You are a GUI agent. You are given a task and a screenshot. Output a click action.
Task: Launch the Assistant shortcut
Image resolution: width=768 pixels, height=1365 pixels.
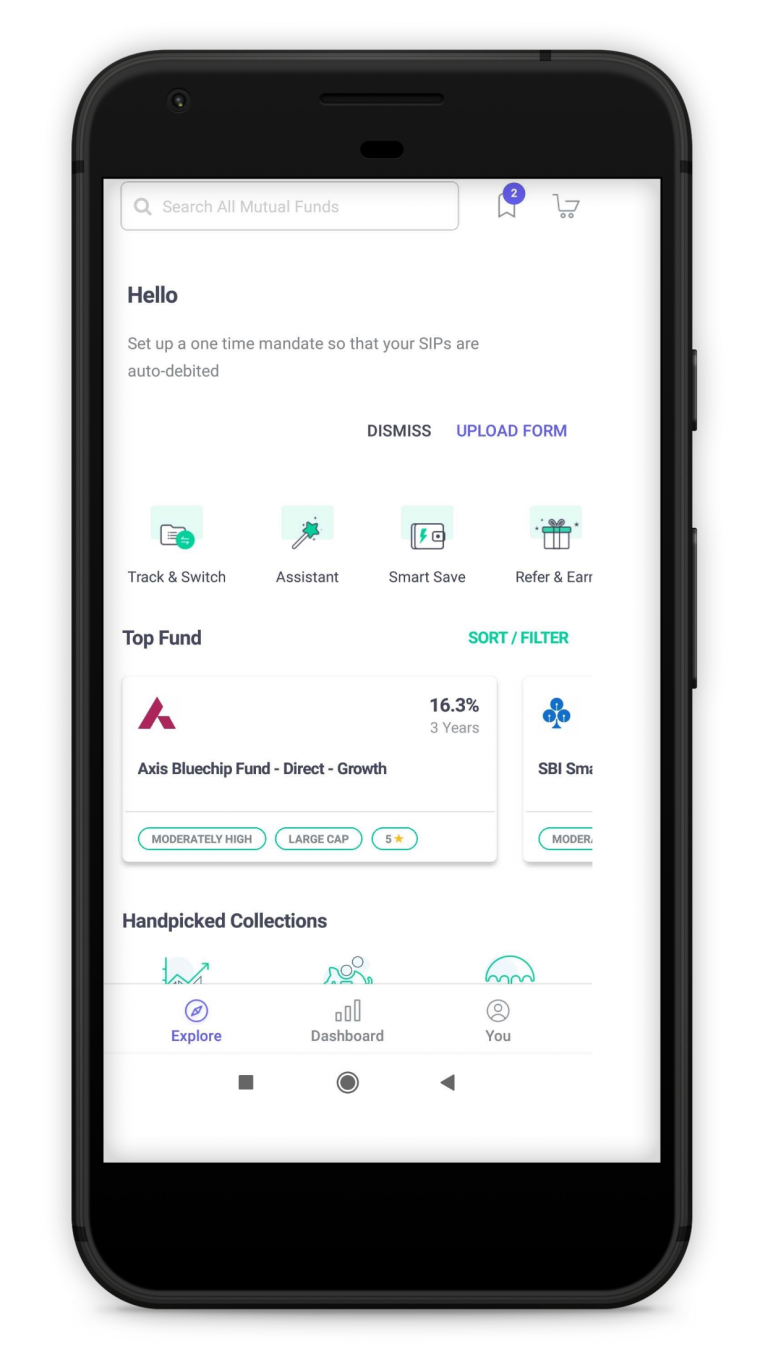307,545
